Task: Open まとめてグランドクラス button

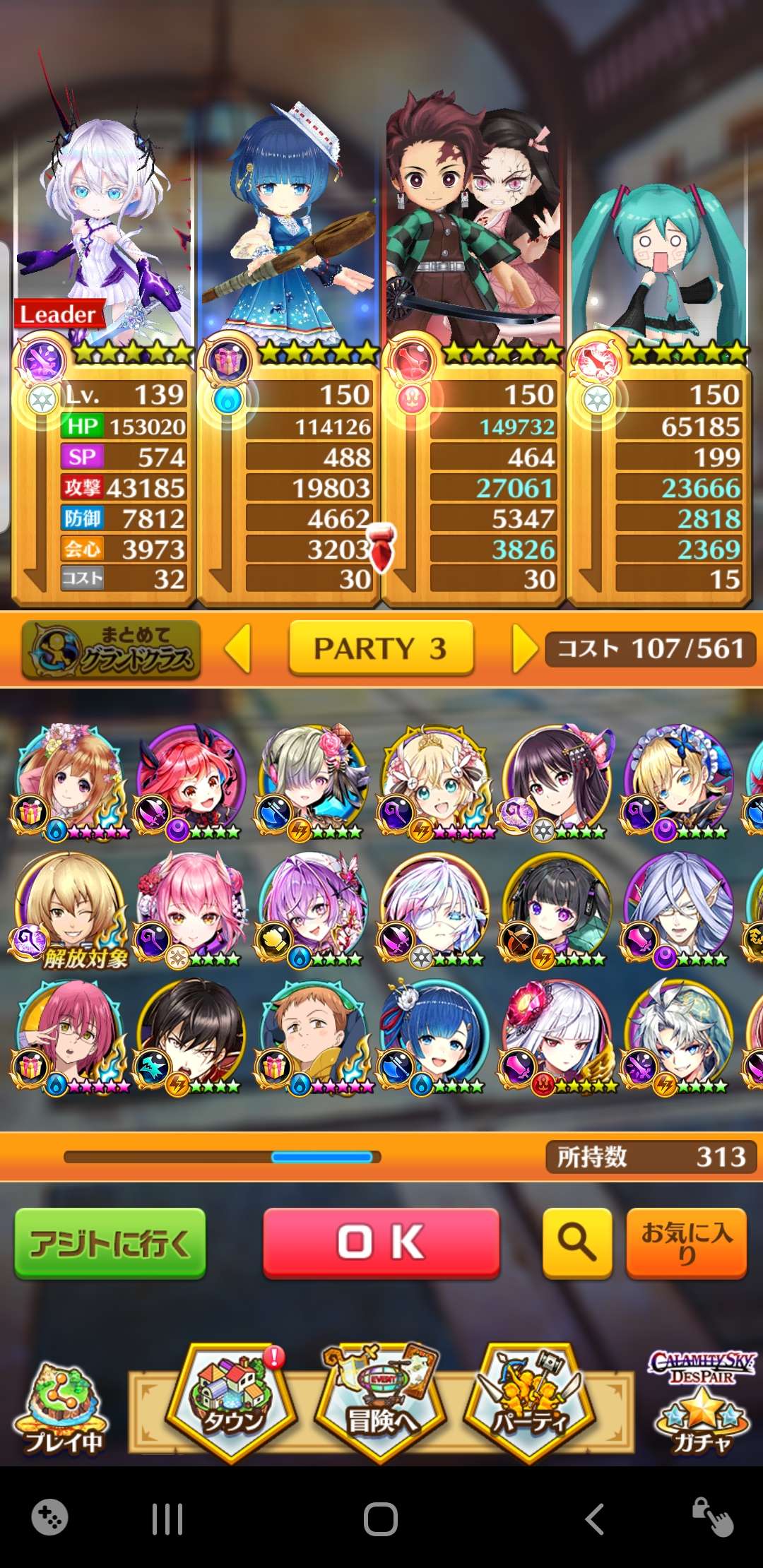Action: 112,649
